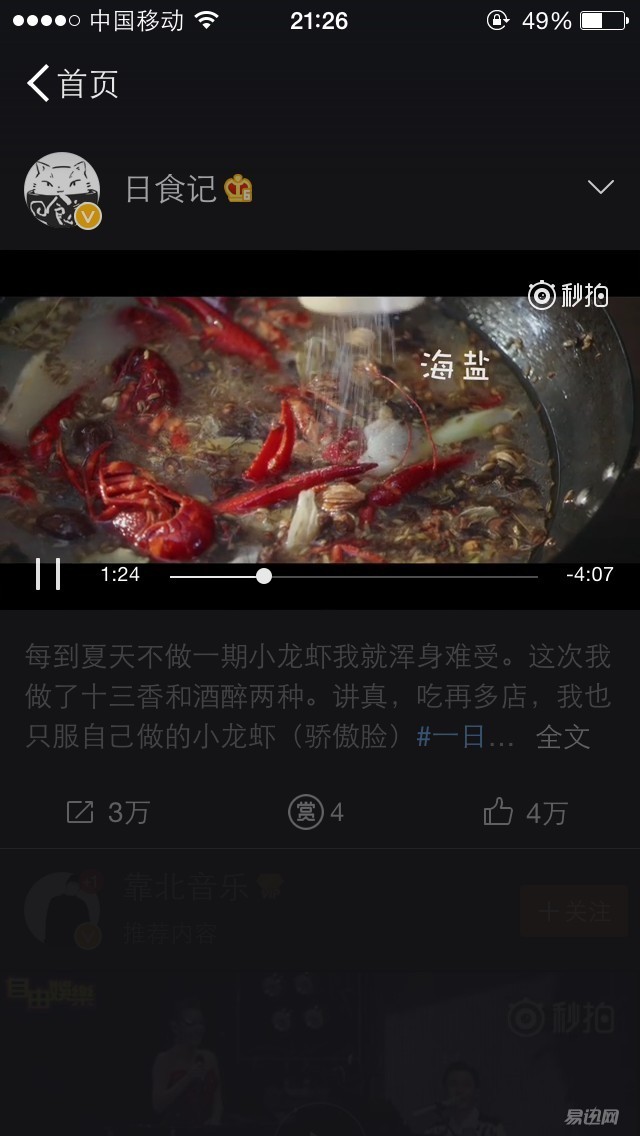Go back to 首页
This screenshot has width=640, height=1136.
72,83
